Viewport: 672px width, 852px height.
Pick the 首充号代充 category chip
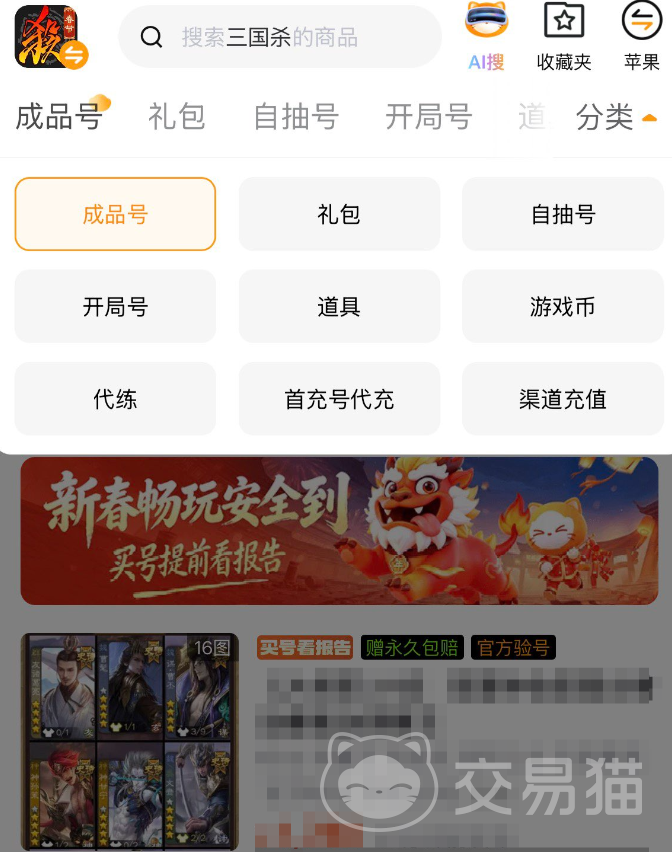[x=339, y=399]
